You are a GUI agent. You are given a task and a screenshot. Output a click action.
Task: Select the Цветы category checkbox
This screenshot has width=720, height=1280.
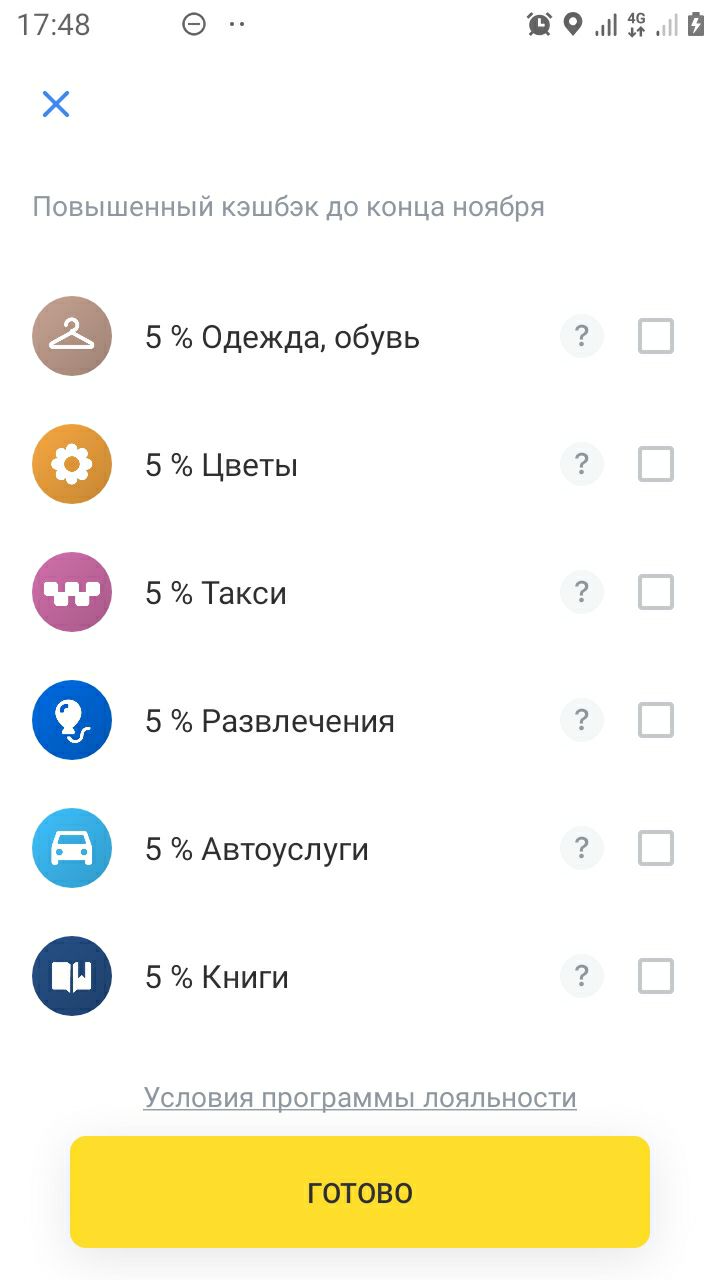click(x=656, y=464)
